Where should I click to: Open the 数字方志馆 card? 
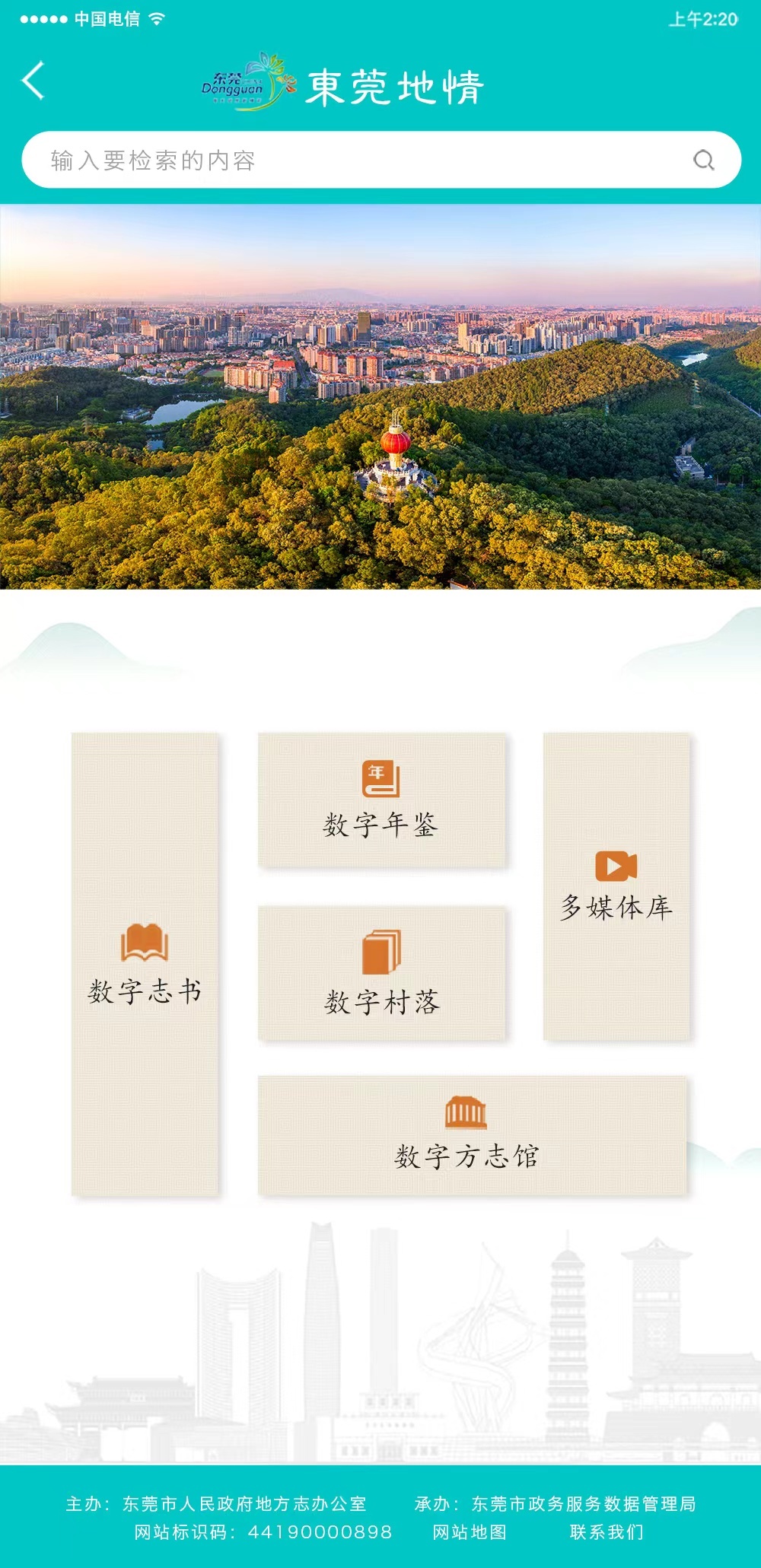[472, 1135]
